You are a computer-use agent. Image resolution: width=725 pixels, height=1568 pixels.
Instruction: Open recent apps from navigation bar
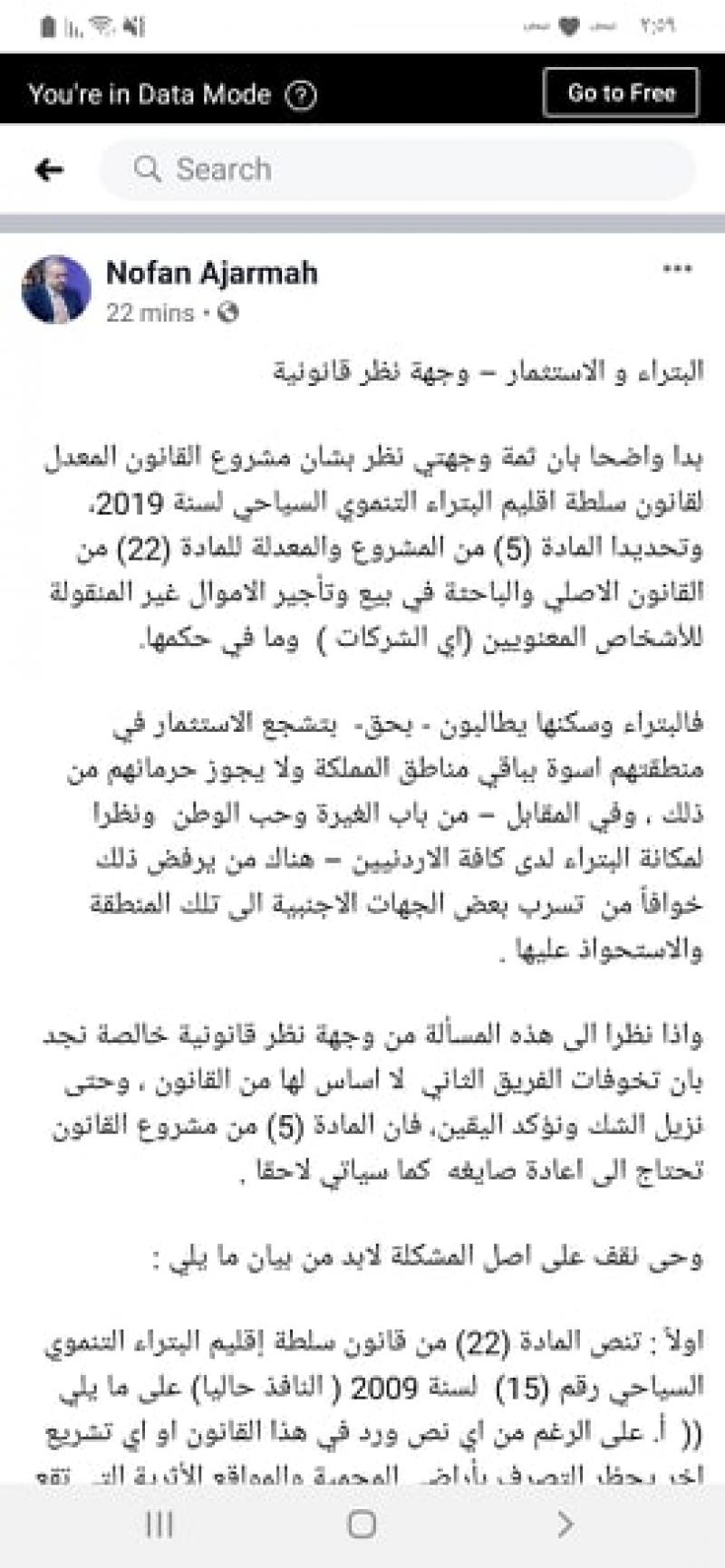(159, 1525)
